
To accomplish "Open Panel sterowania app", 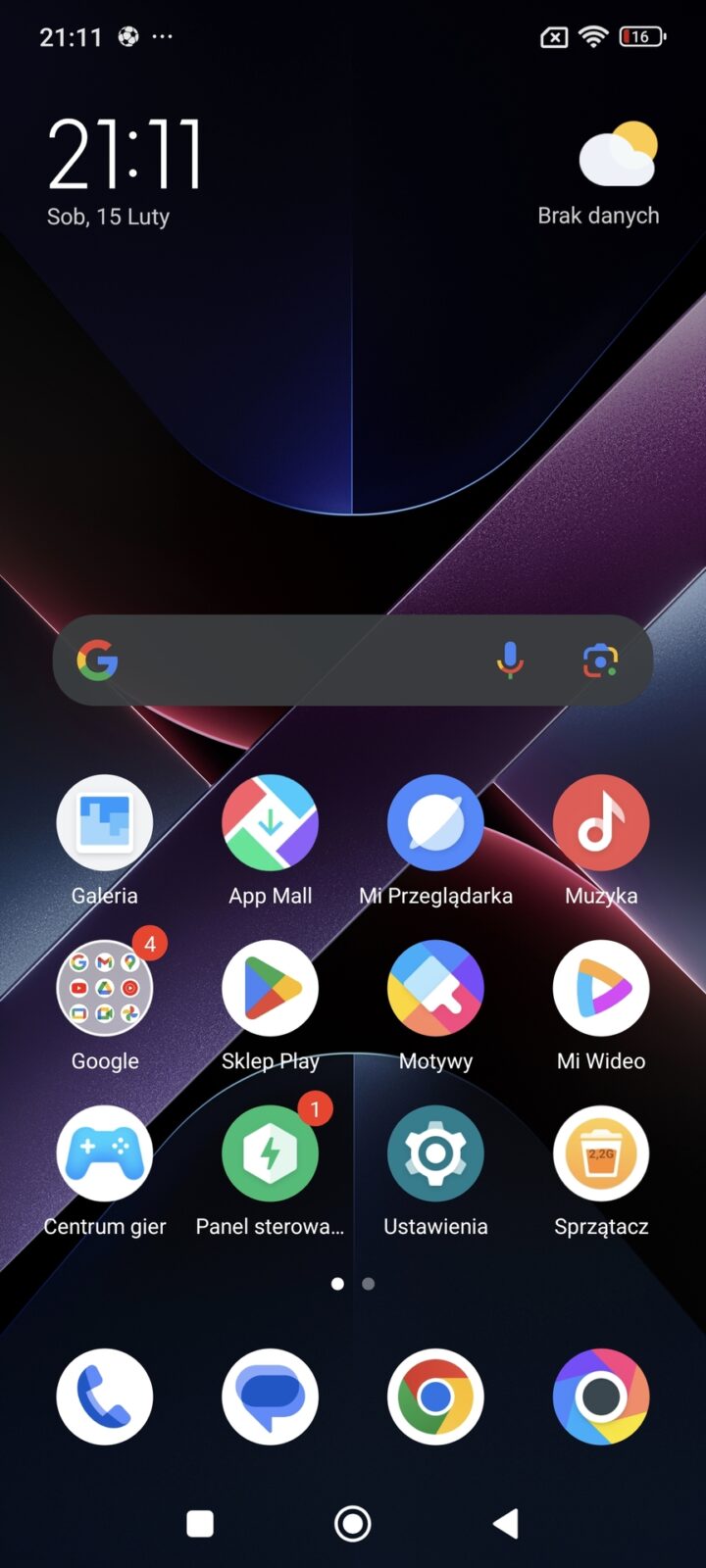I will [270, 1154].
